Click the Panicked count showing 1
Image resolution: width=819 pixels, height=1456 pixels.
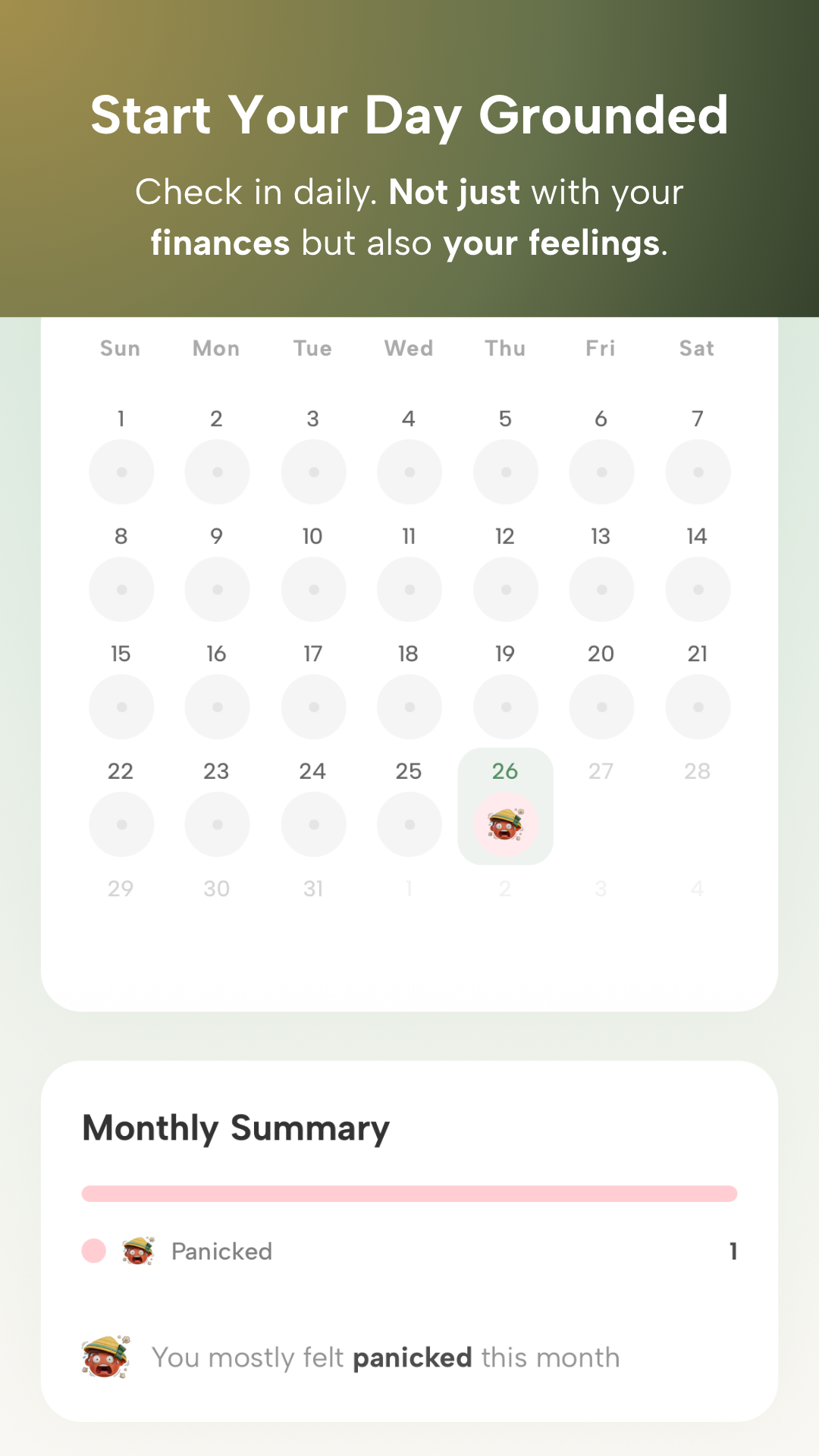point(733,1251)
